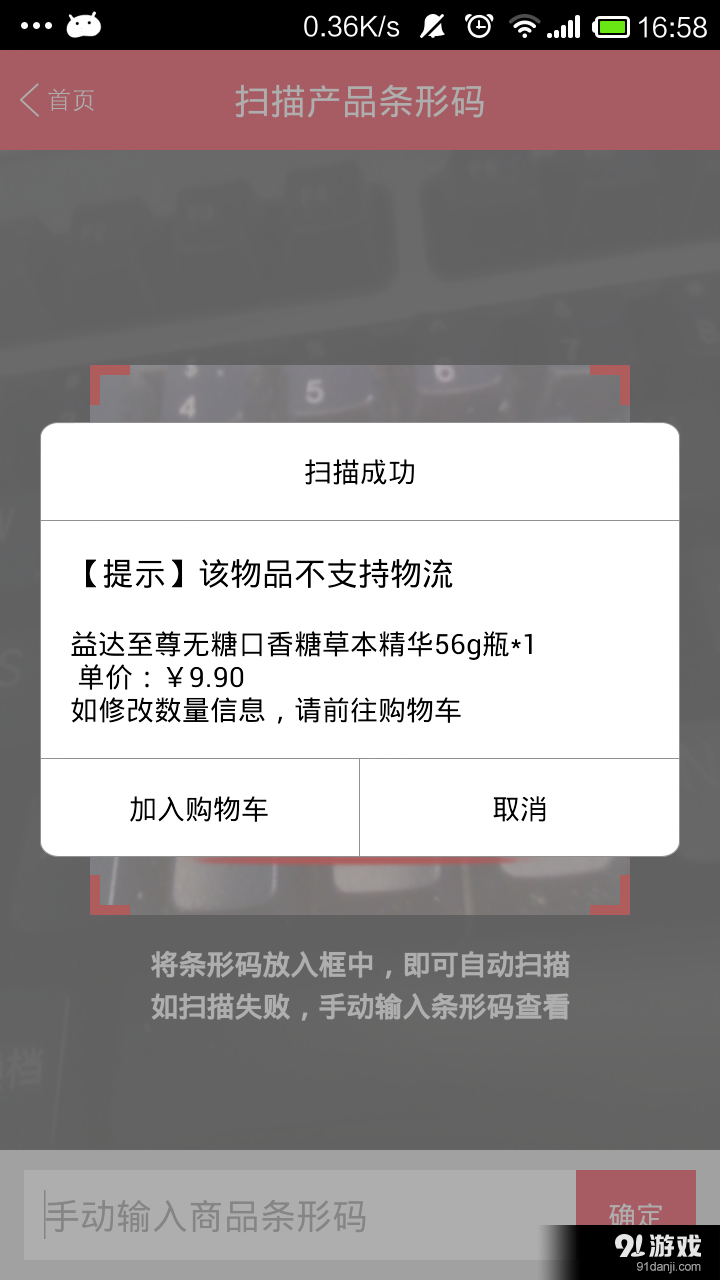
Task: Tap the muted notification bell icon
Action: [434, 24]
